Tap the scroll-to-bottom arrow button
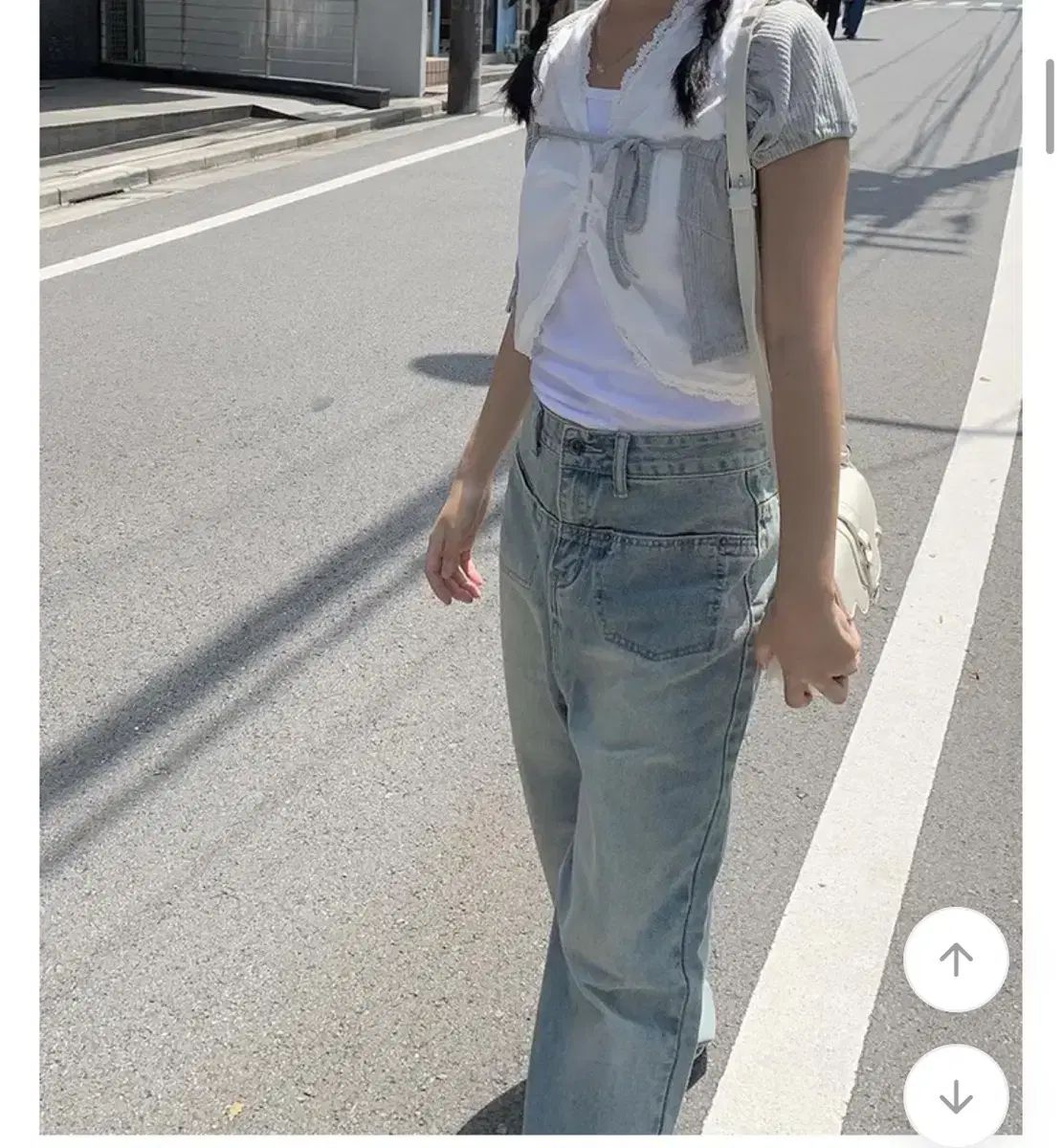The image size is (1062, 1148). tap(955, 1097)
